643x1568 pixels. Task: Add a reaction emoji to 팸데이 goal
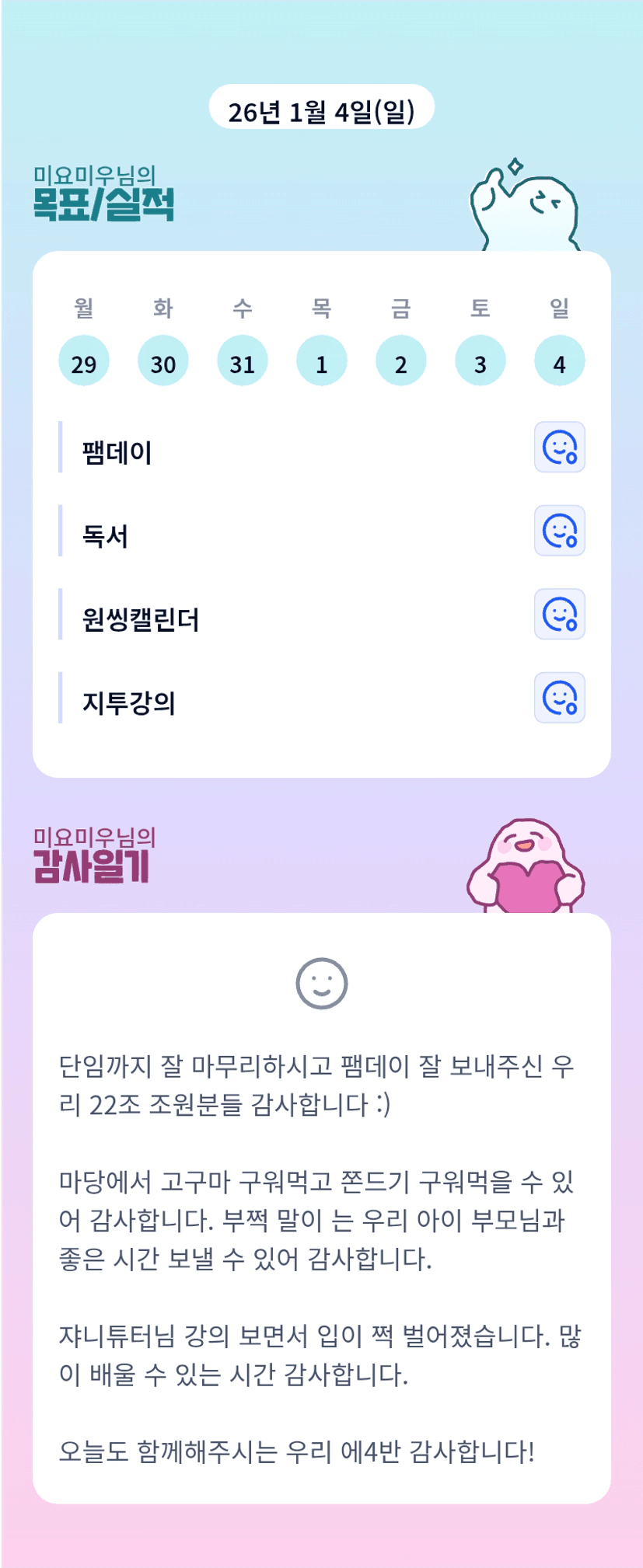pyautogui.click(x=560, y=448)
